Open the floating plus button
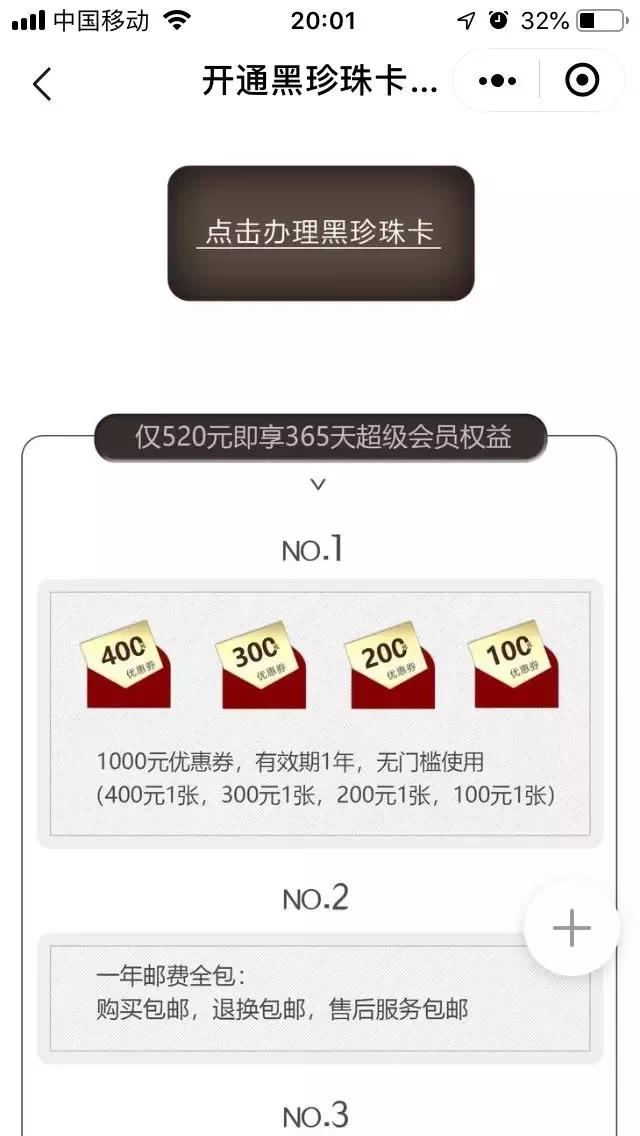 pos(572,929)
